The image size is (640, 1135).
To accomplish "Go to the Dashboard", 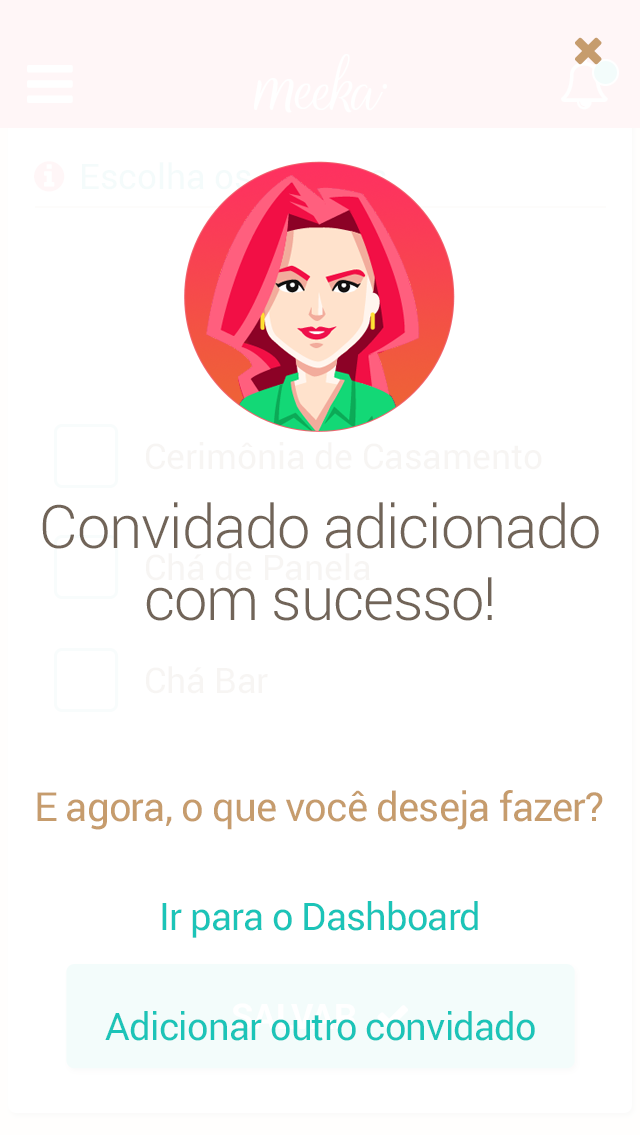I will tap(320, 916).
